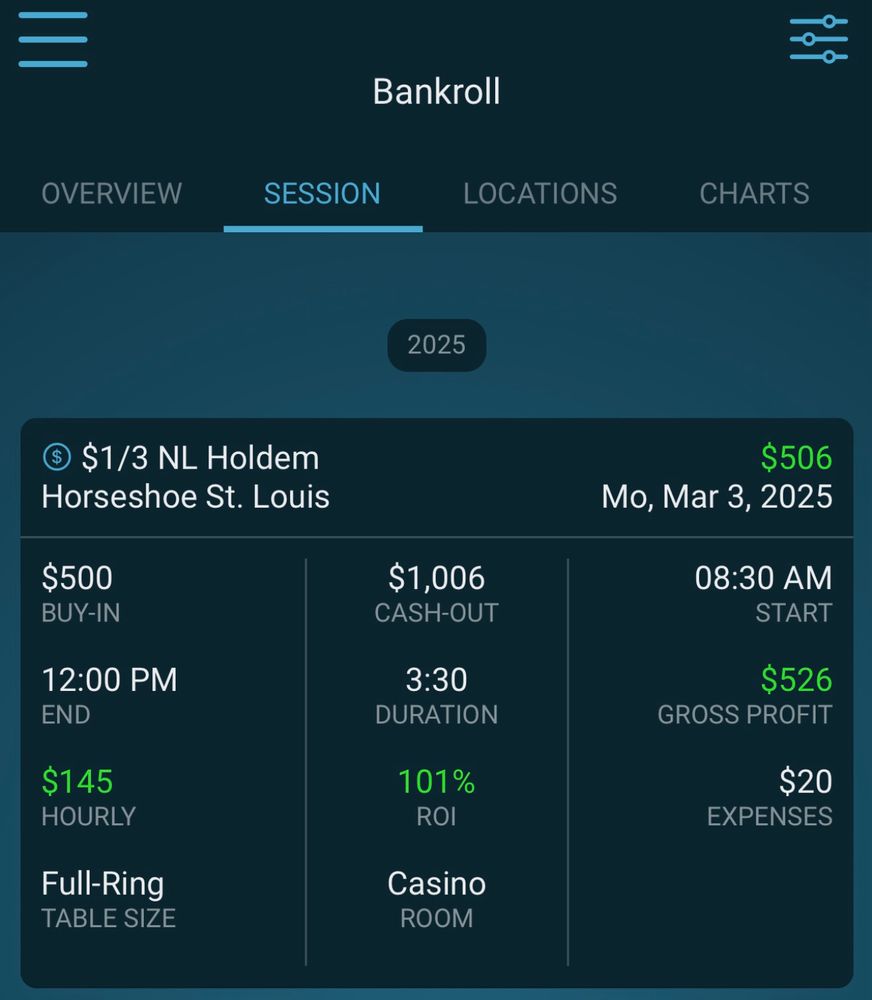The width and height of the screenshot is (872, 1000).
Task: Open the Horseshoe St. Louis session card
Action: point(436,700)
